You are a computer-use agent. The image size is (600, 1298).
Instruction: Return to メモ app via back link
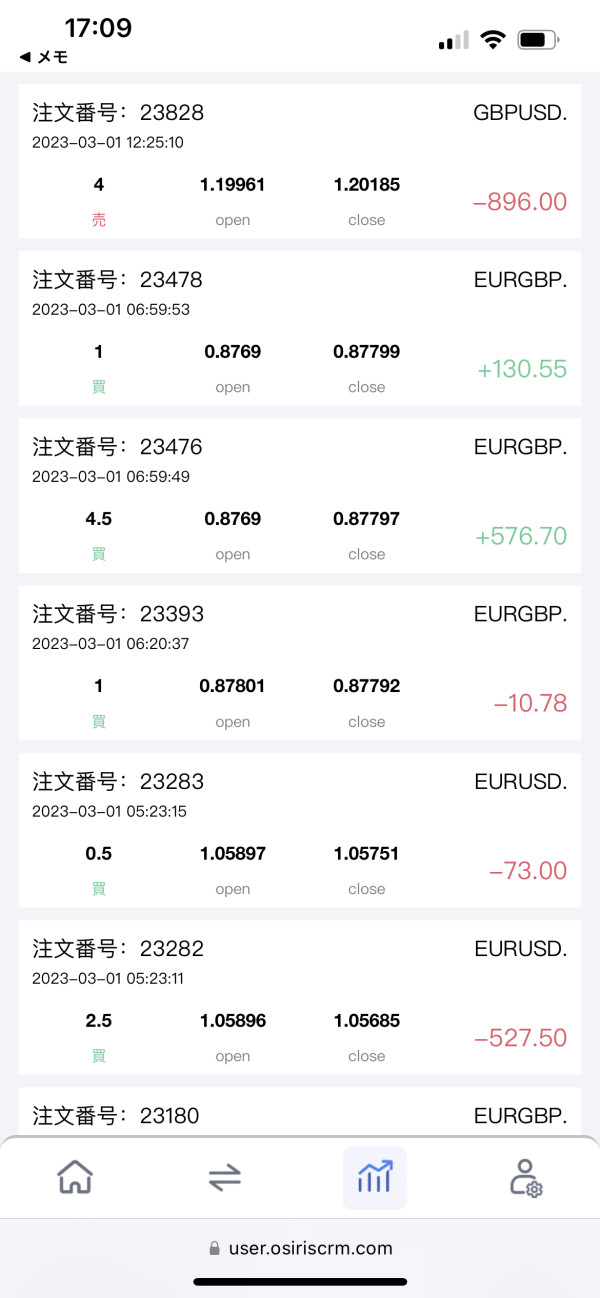[x=44, y=57]
